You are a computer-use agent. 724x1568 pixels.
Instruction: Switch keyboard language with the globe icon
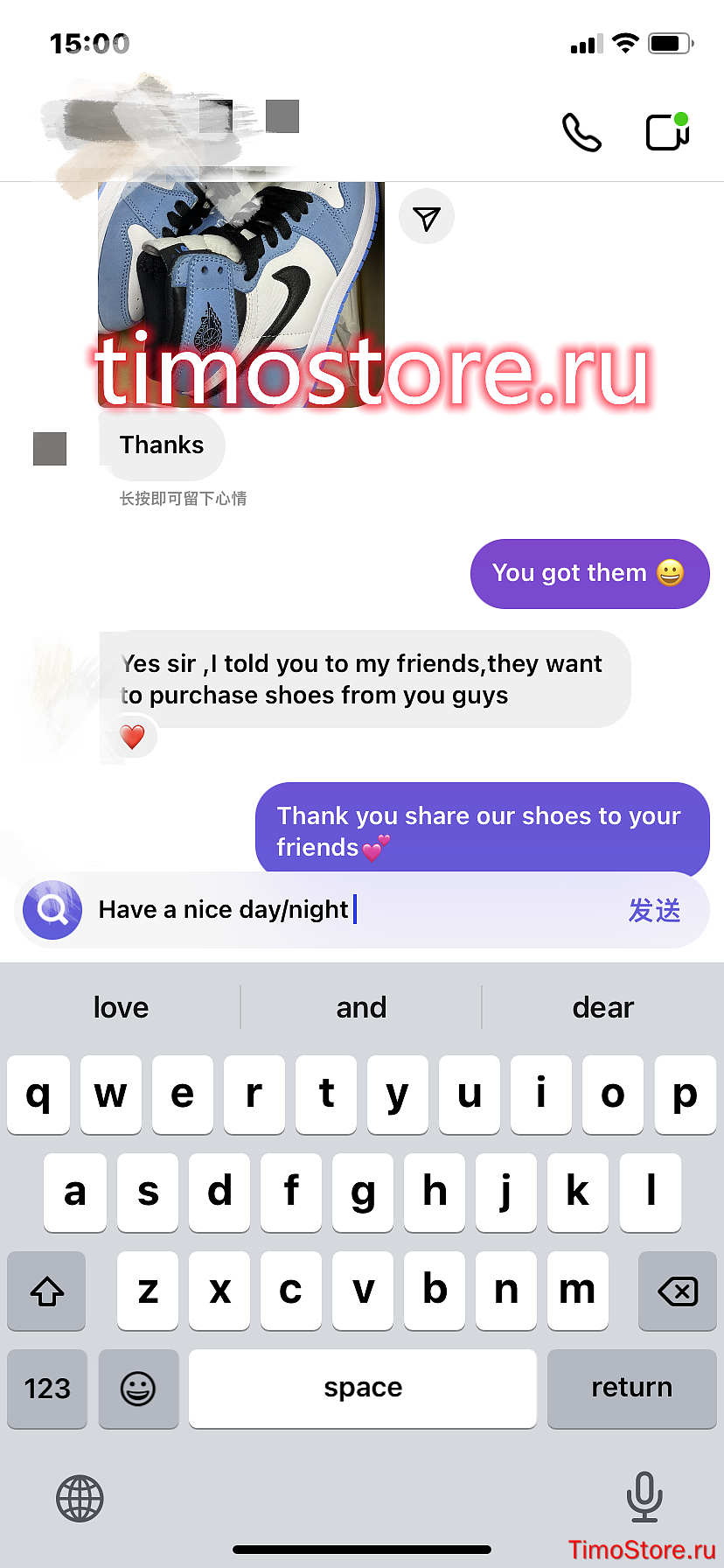[x=80, y=1499]
